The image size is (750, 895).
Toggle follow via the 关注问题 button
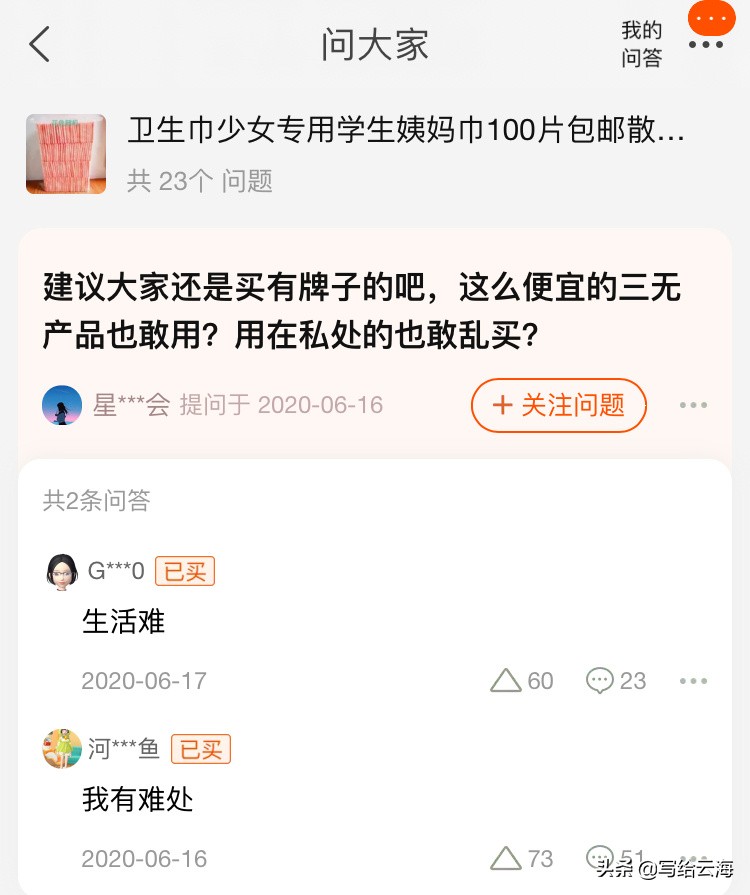[x=558, y=406]
